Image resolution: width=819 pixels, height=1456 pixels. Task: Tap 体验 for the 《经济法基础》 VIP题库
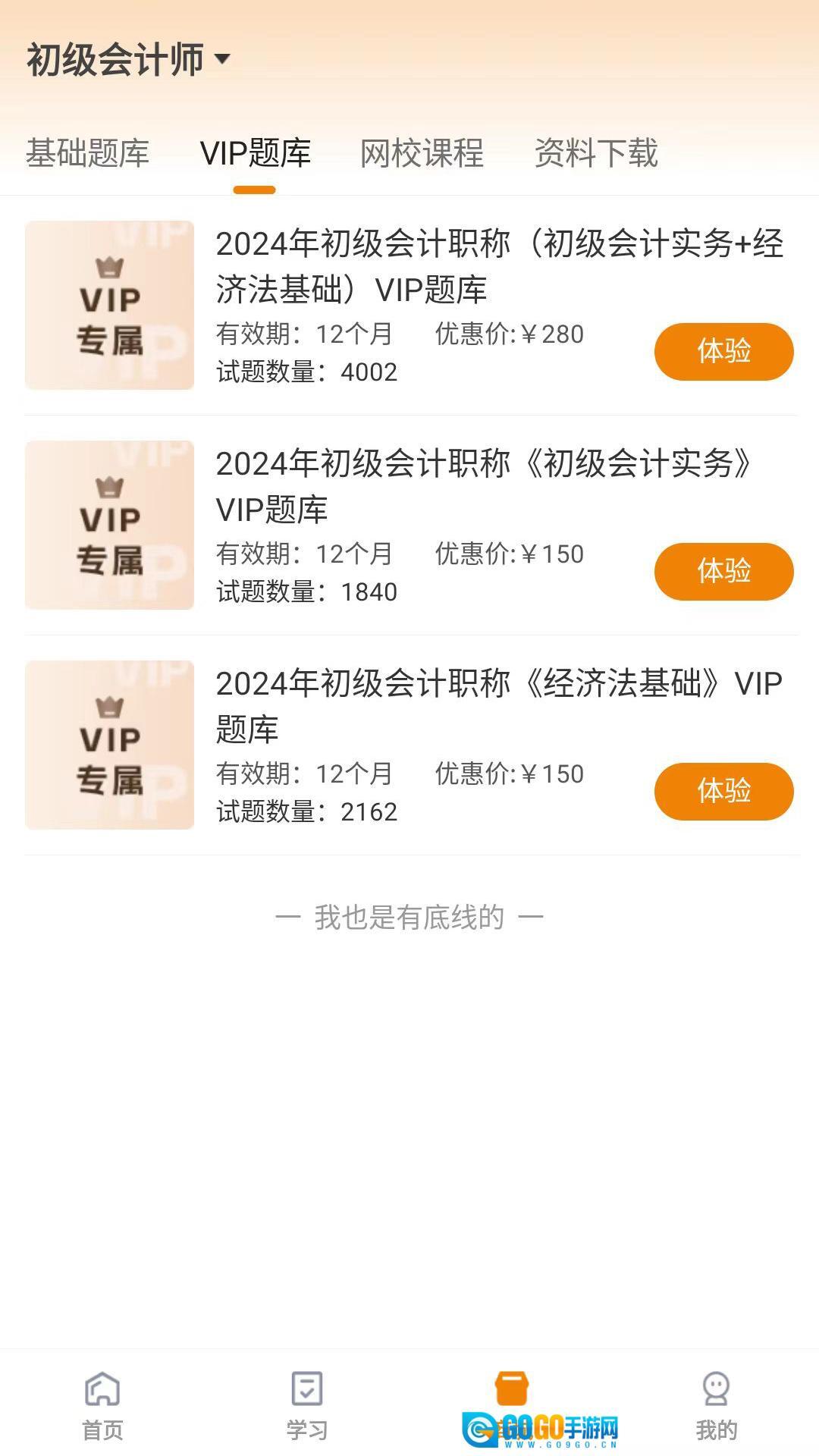click(723, 792)
